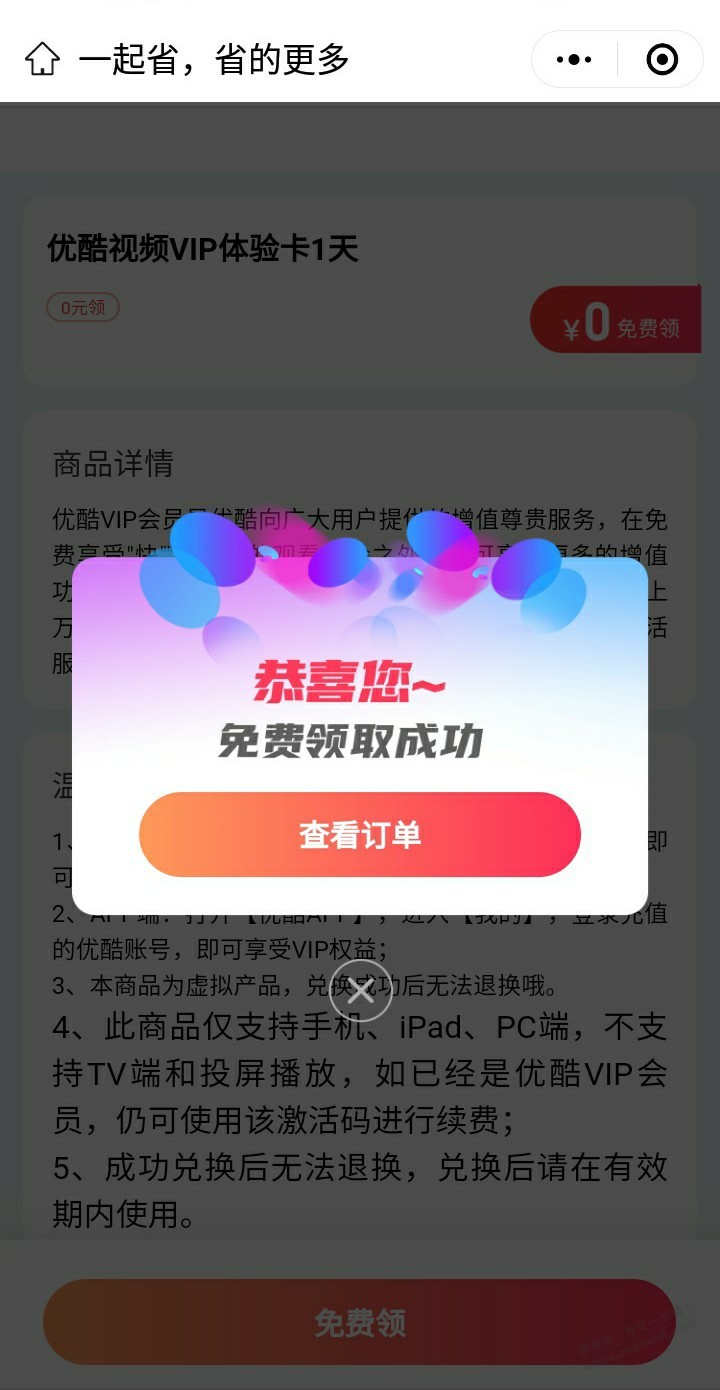Tap the 查看订单 button

(x=359, y=835)
